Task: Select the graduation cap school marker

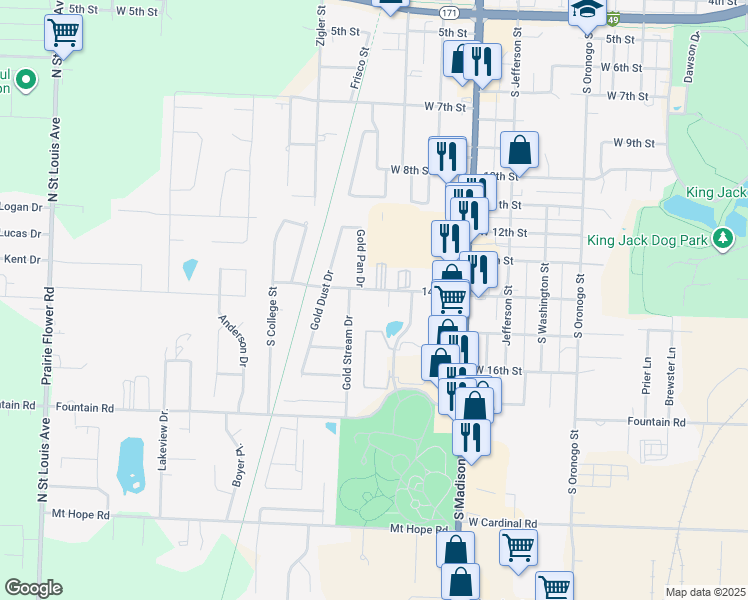Action: (x=587, y=12)
